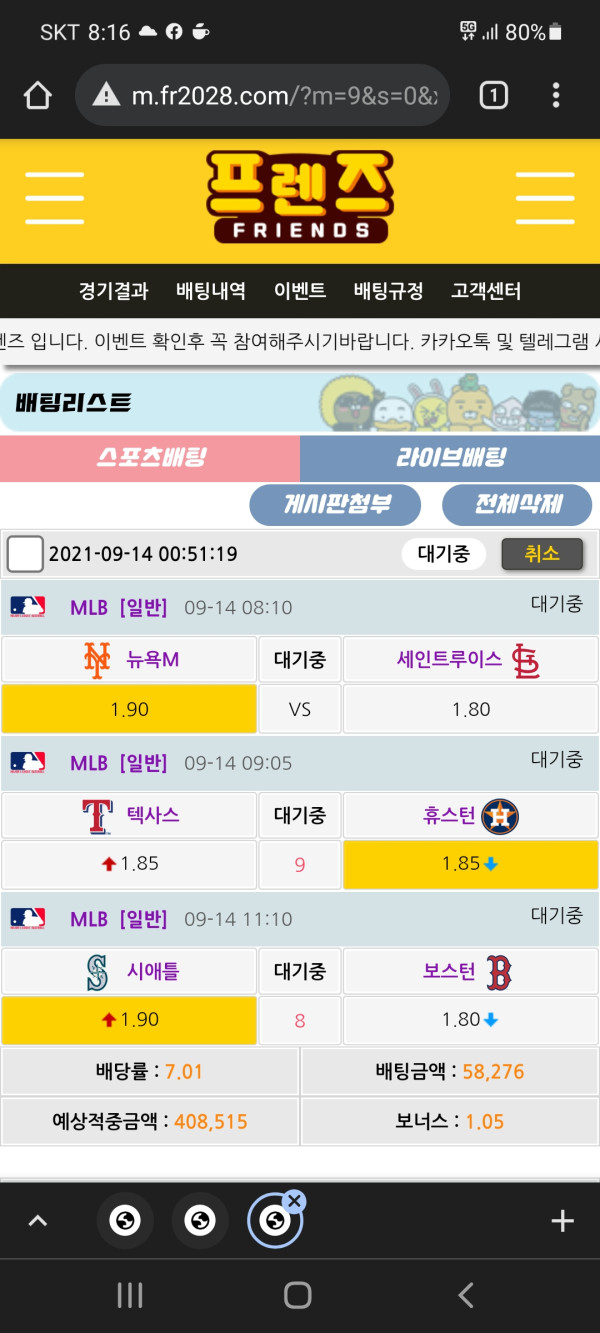
Task: Open 고객센터 page
Action: point(486,291)
